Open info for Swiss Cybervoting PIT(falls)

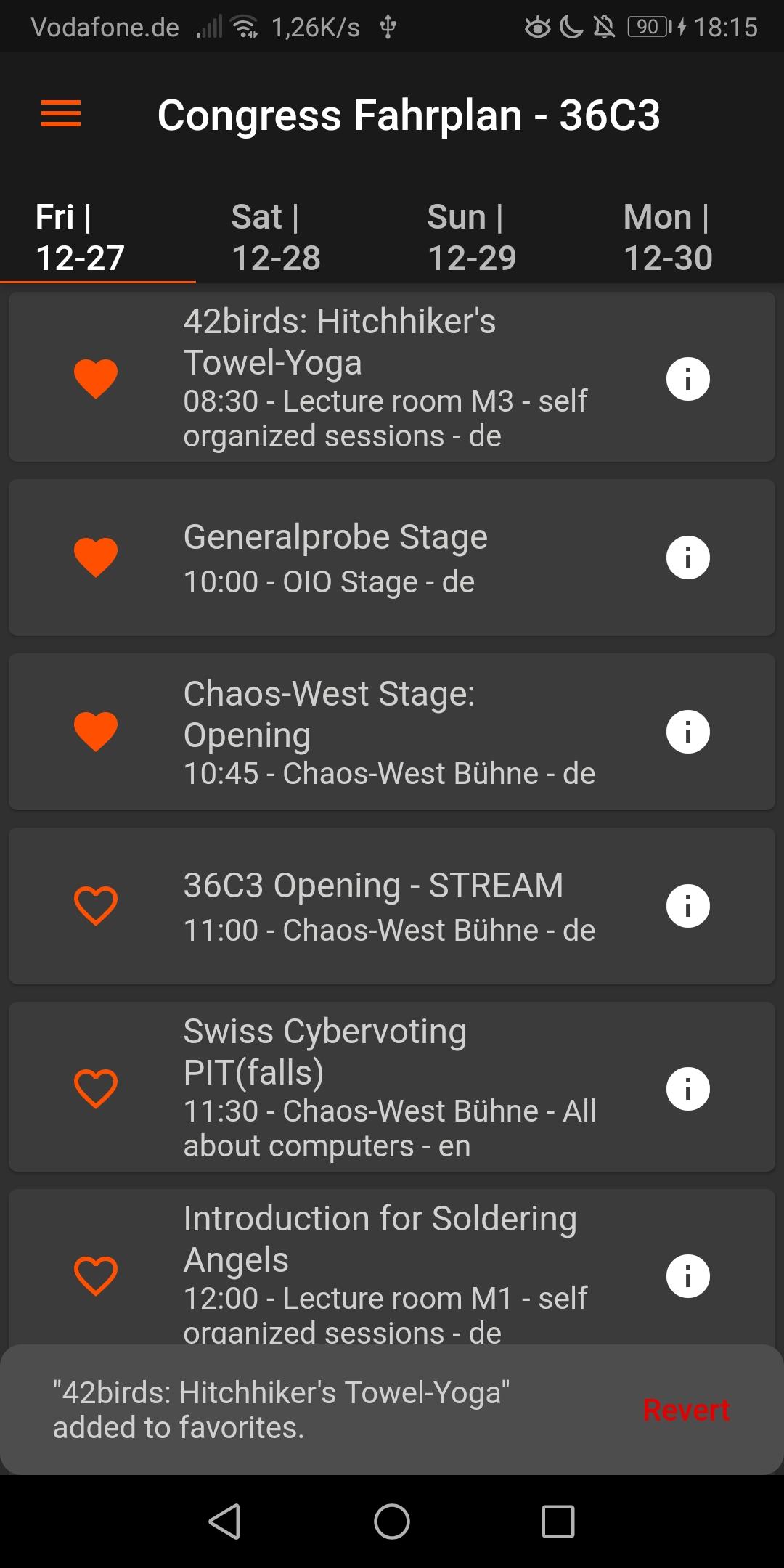point(687,1089)
